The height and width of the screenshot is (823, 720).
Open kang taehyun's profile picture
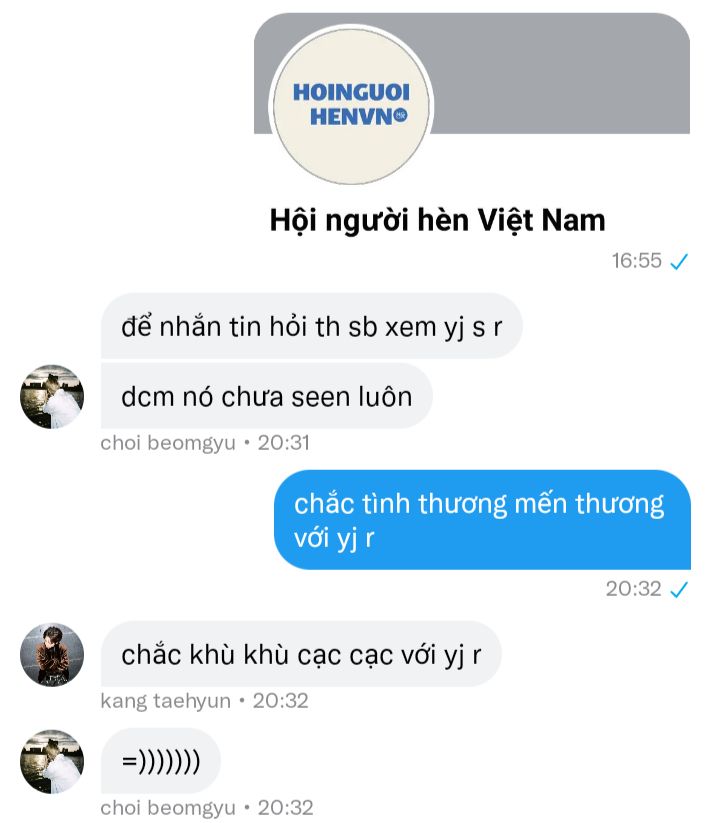pos(52,655)
